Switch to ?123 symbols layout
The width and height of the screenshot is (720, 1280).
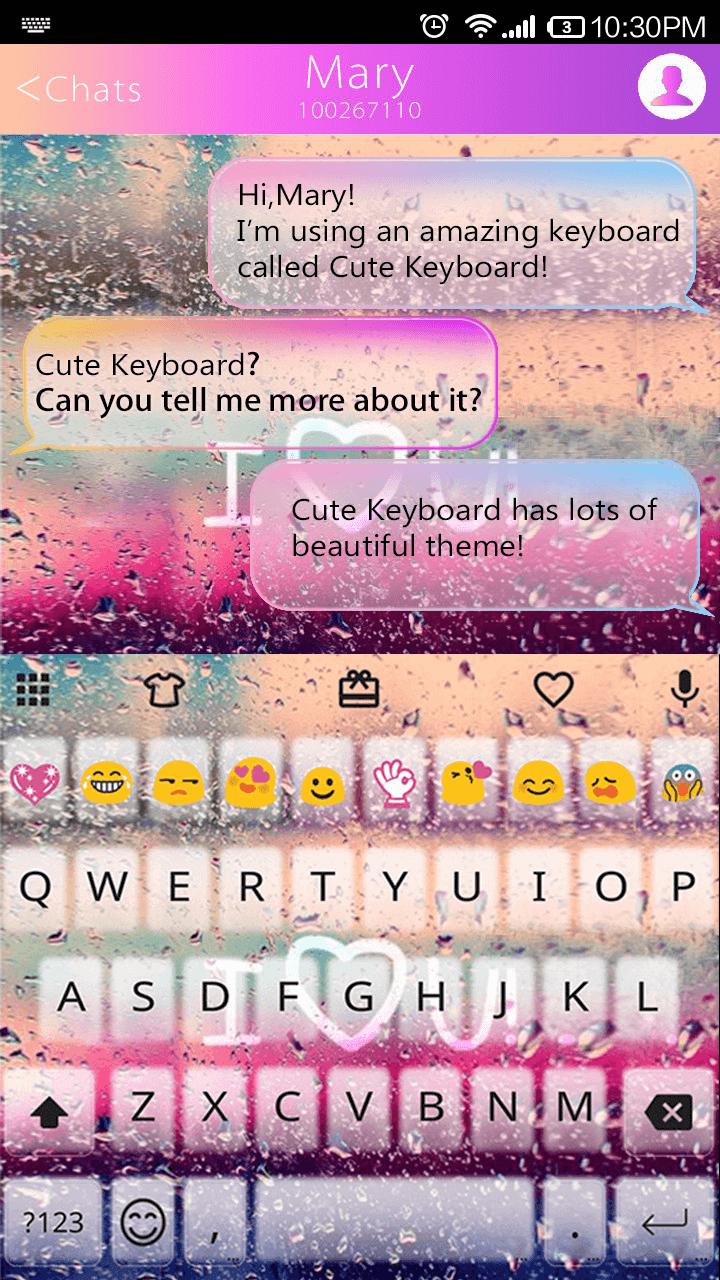pyautogui.click(x=53, y=1221)
